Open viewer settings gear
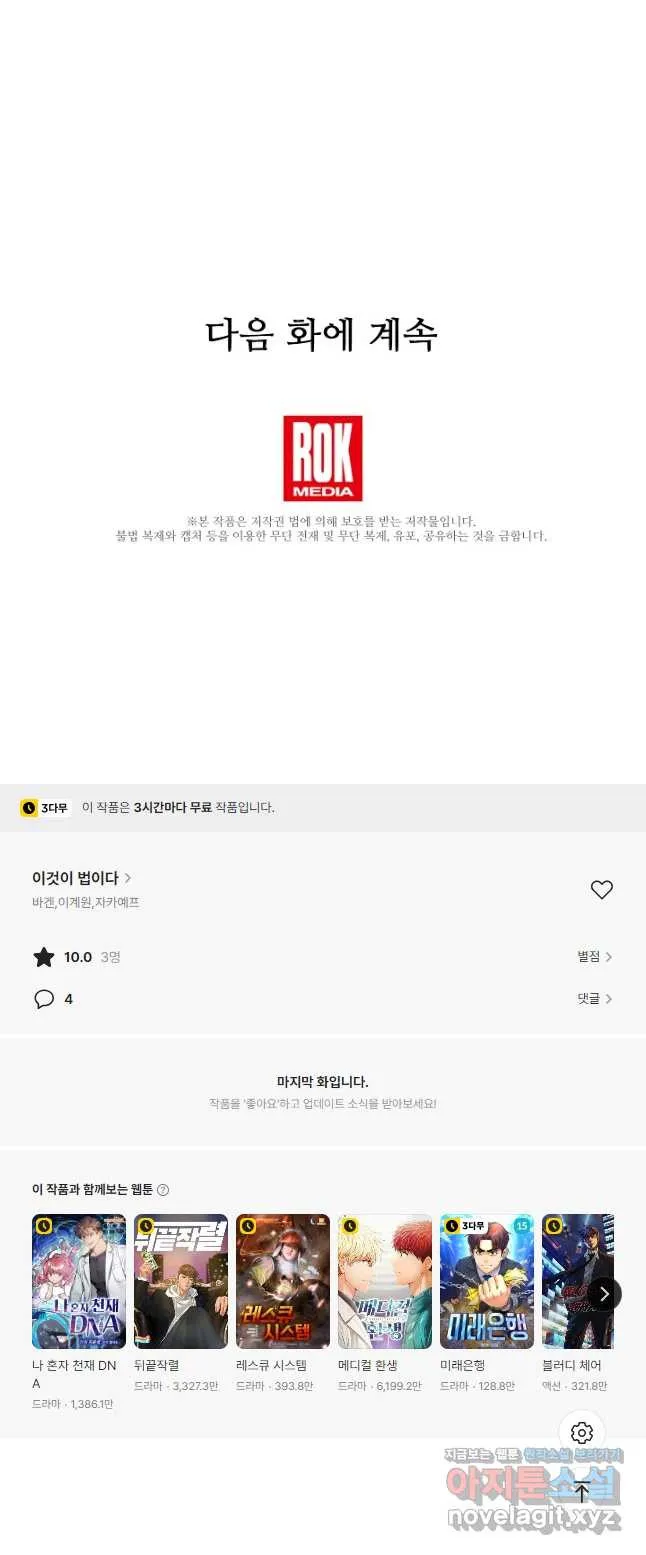The image size is (646, 1555). [x=582, y=1433]
